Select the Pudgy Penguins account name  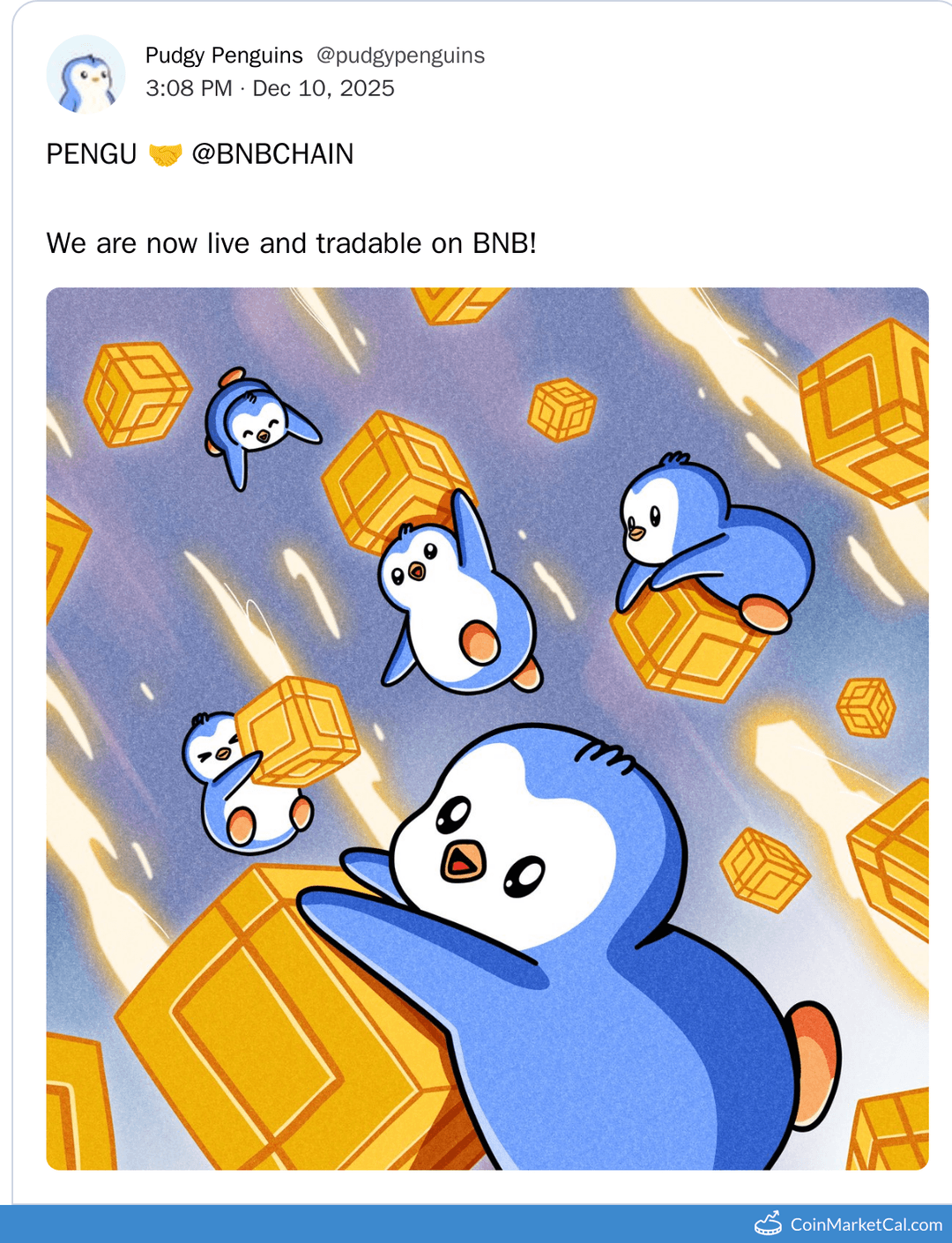click(223, 55)
